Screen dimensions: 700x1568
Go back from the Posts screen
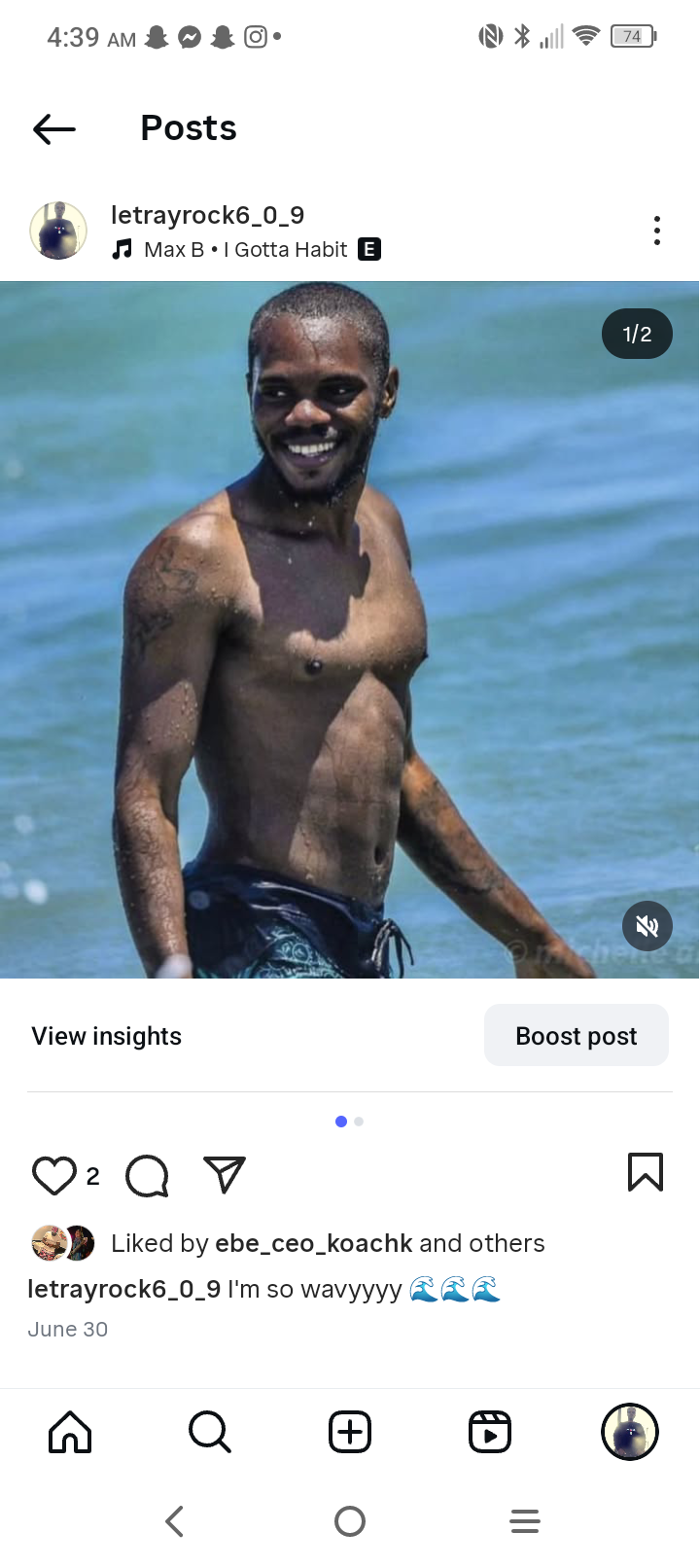coord(53,128)
